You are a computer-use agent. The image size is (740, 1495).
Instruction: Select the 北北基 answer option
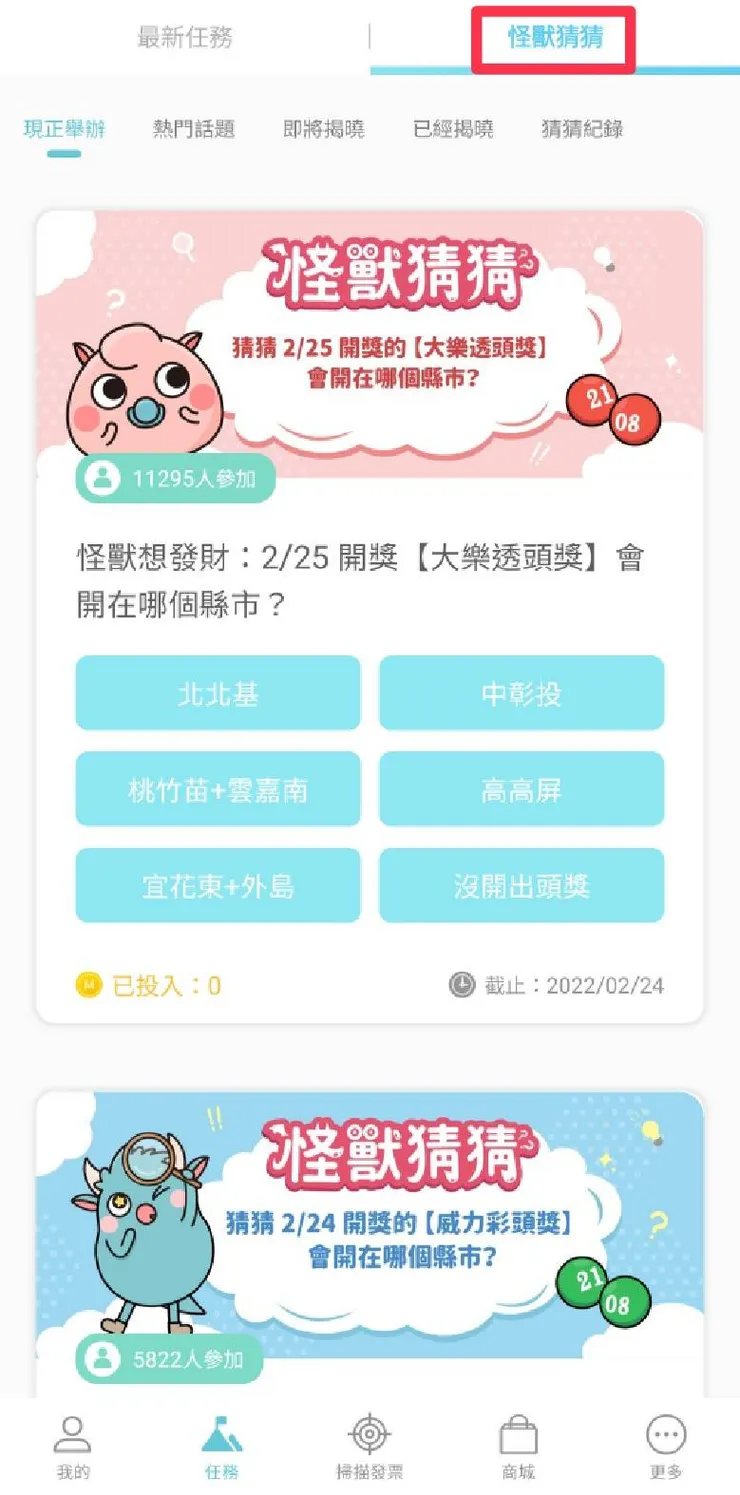(218, 694)
